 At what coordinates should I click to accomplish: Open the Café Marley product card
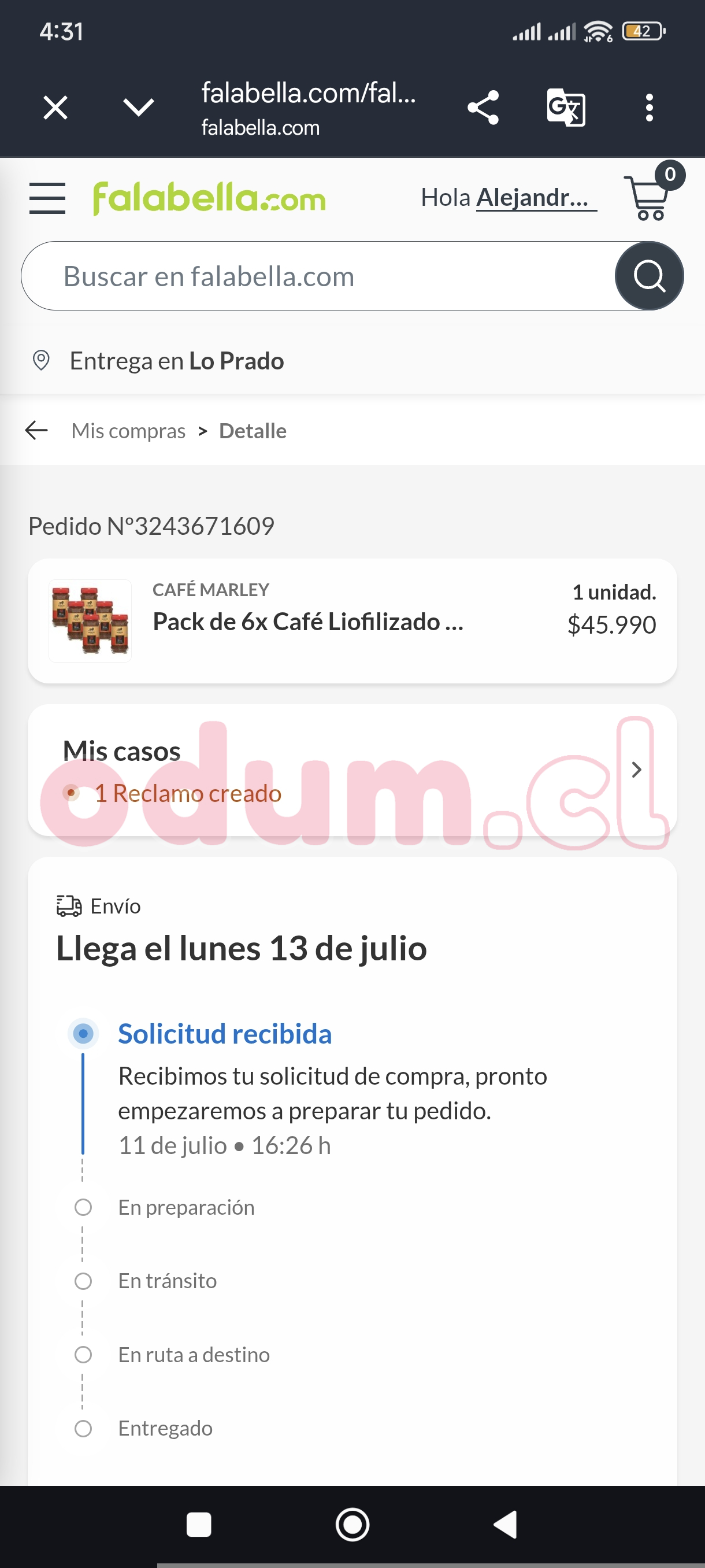[352, 621]
